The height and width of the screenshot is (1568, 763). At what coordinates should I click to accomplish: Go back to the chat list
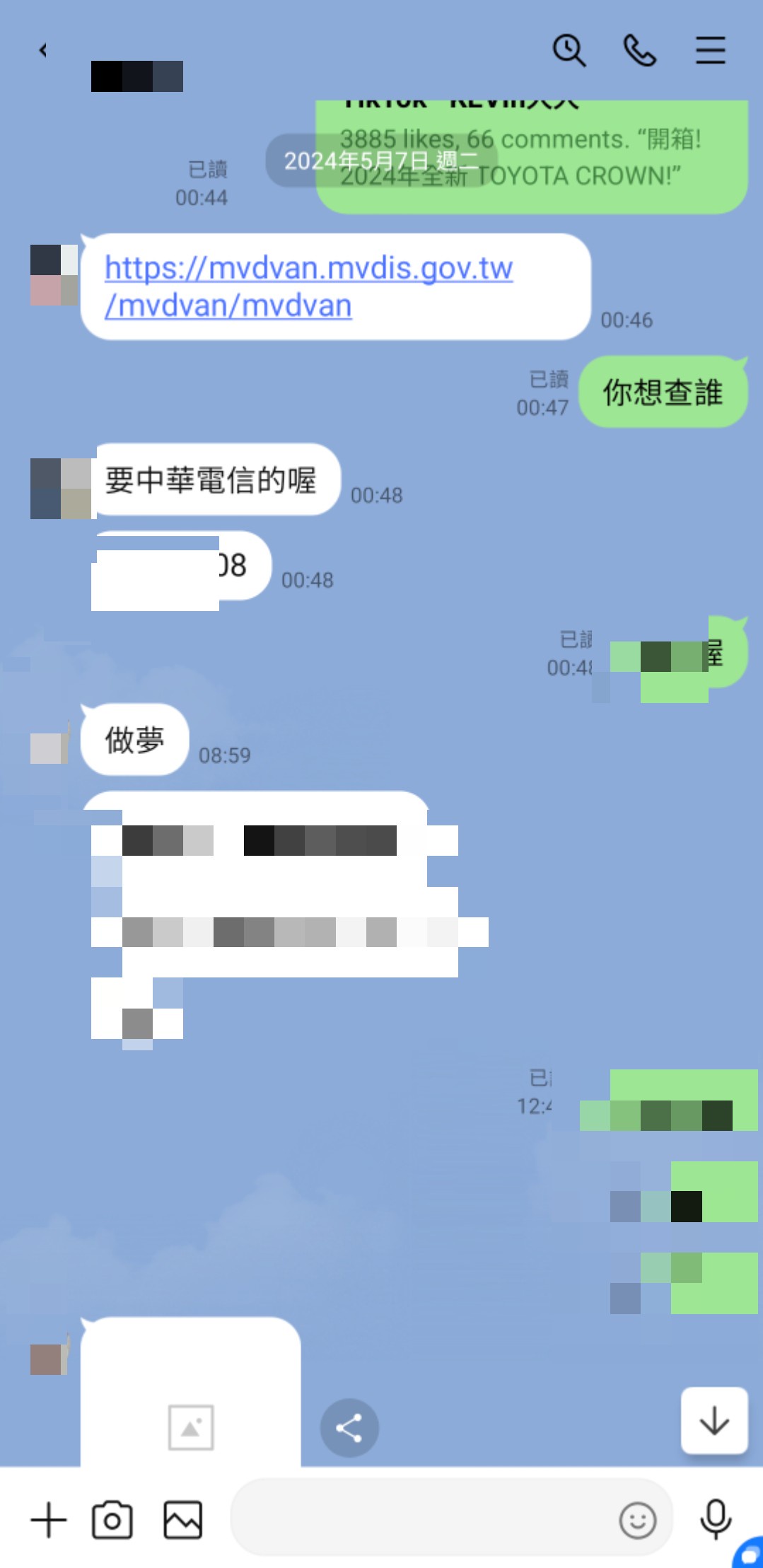[43, 50]
